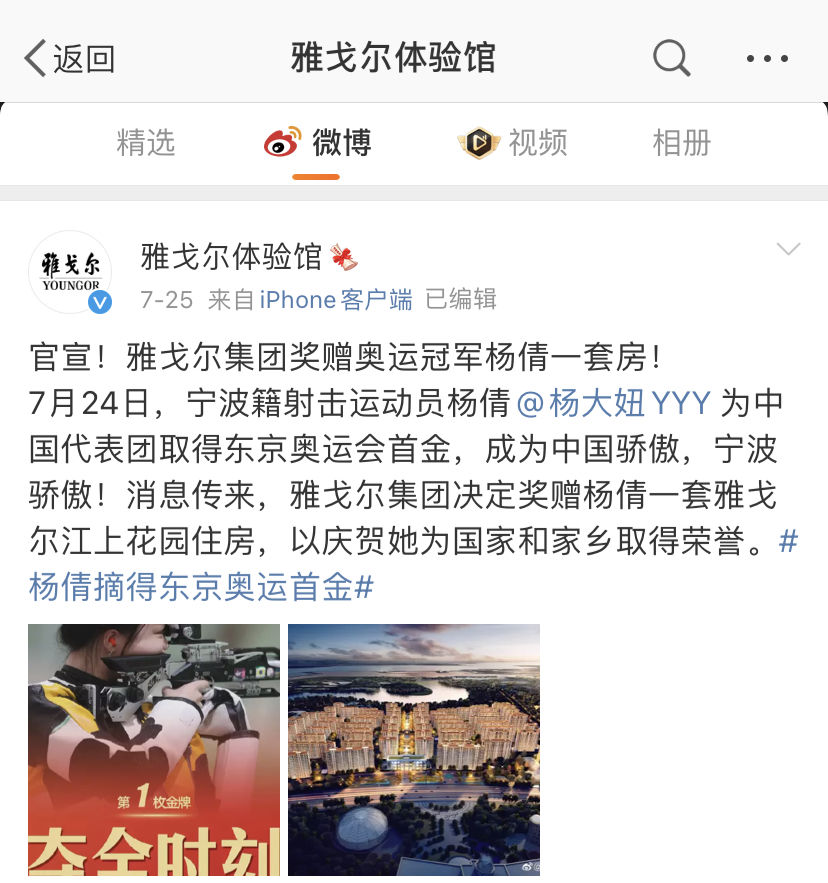Tap the red emoji beside the username
Screen dimensions: 828x883
(345, 256)
